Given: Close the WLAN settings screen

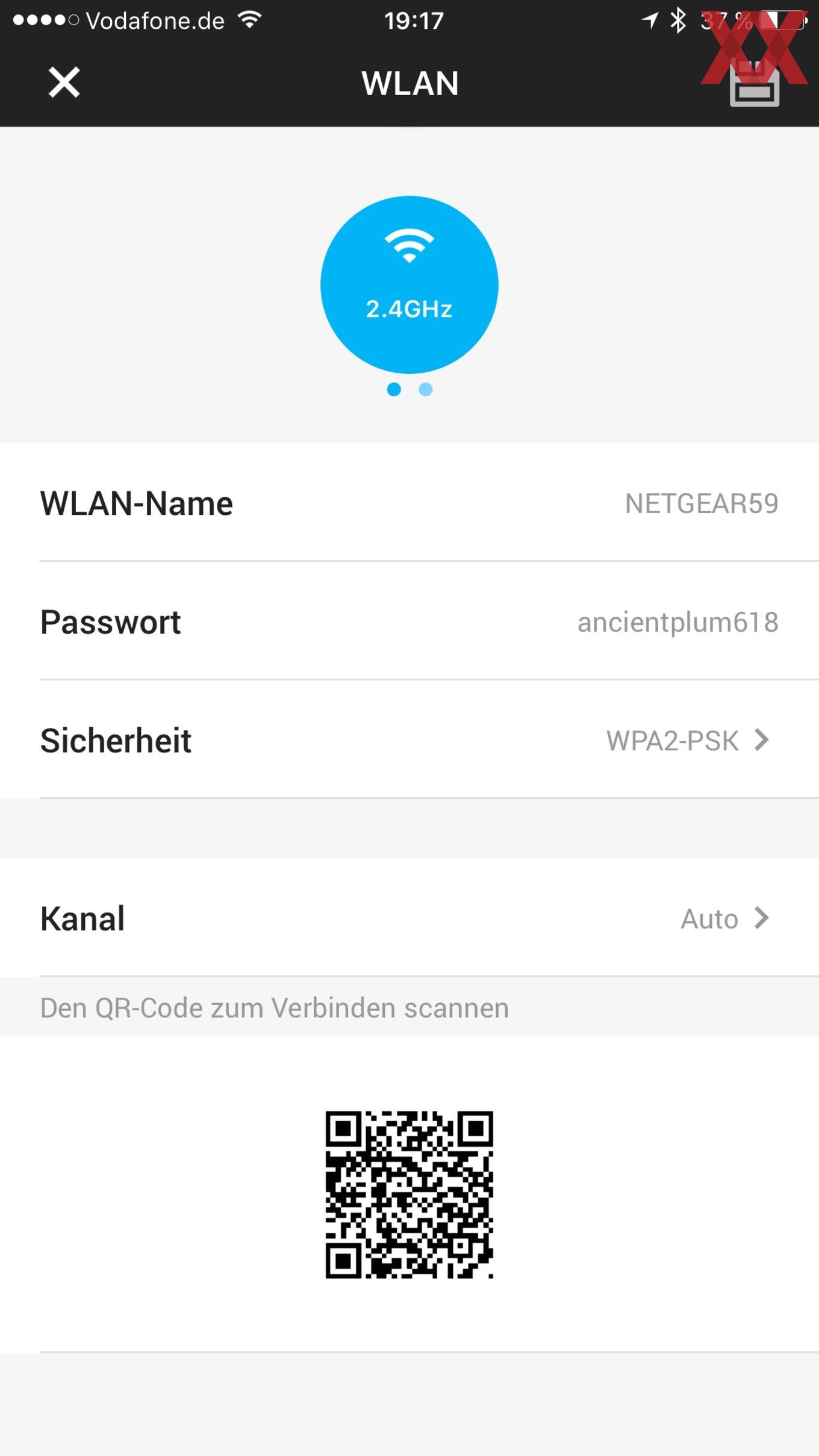Looking at the screenshot, I should coord(64,82).
